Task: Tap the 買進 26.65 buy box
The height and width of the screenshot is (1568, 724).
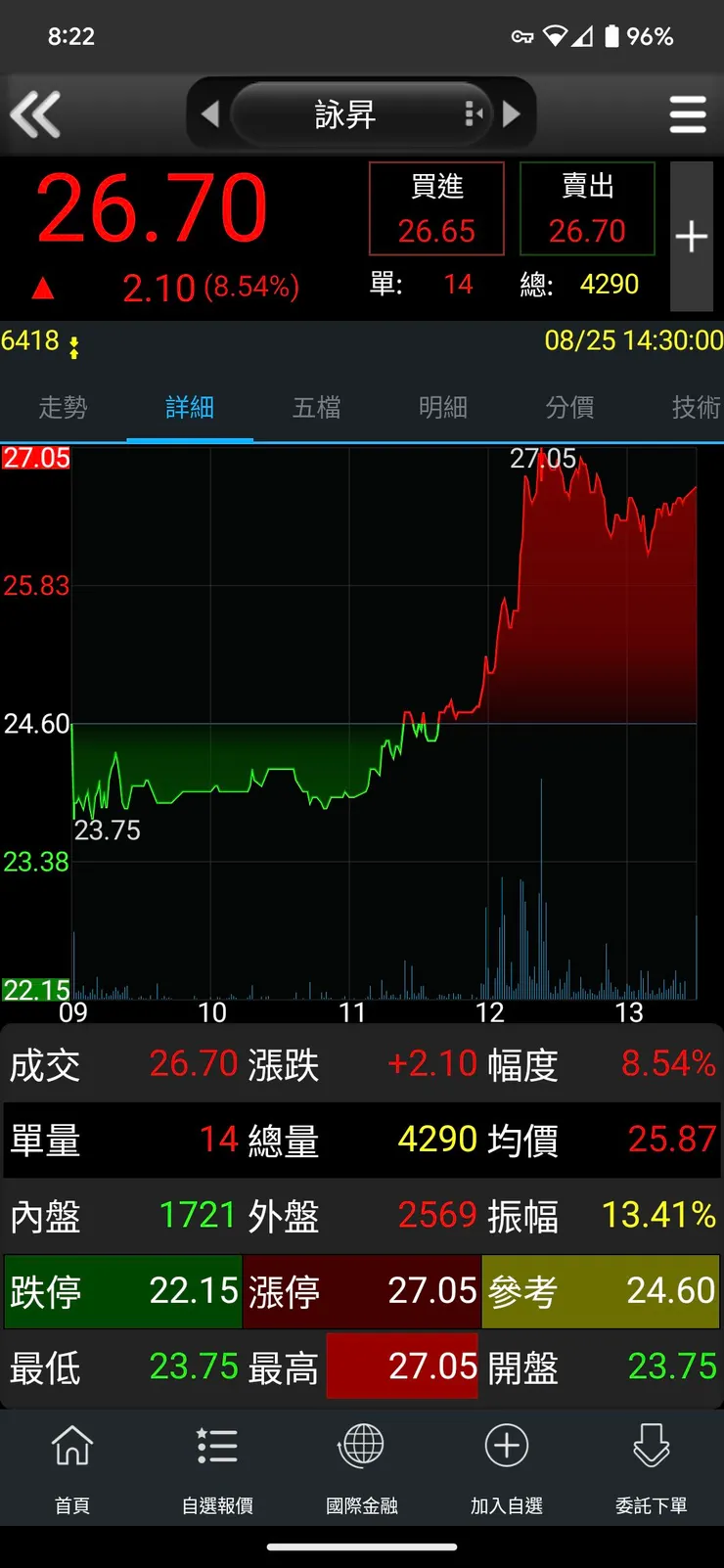Action: [436, 209]
